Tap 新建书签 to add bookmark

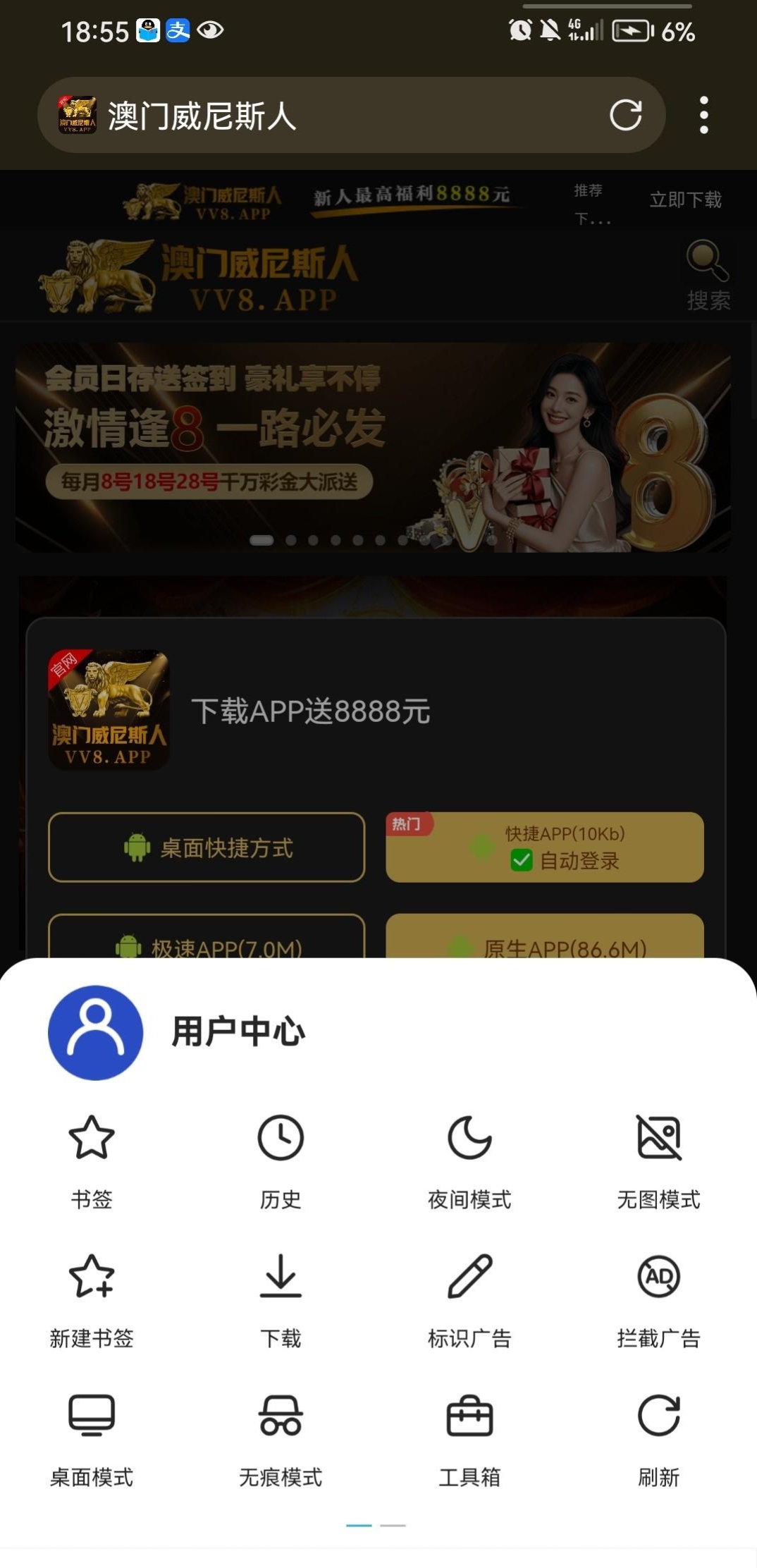pos(92,1296)
